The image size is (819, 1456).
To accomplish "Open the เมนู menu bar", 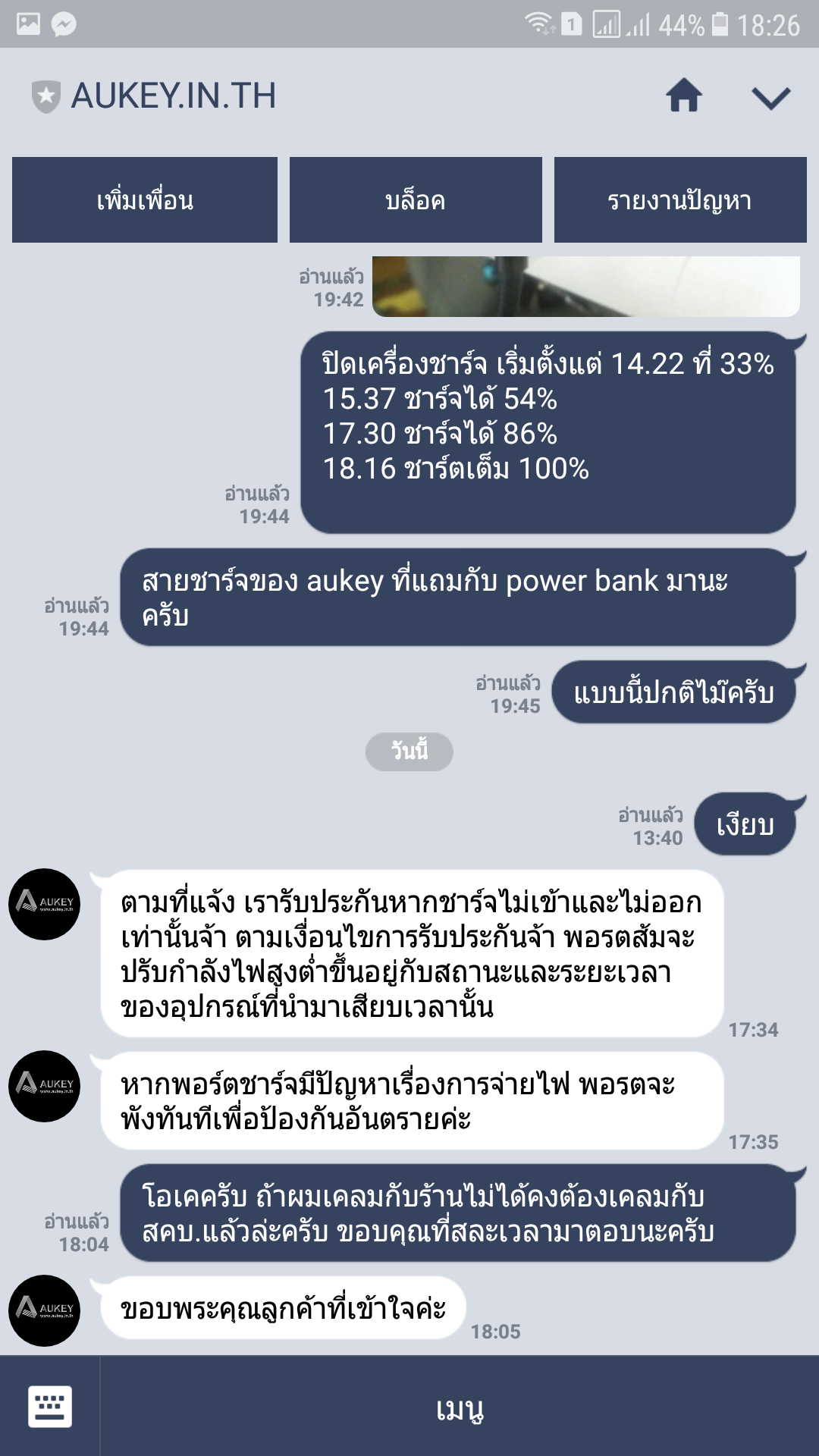I will tap(460, 1407).
